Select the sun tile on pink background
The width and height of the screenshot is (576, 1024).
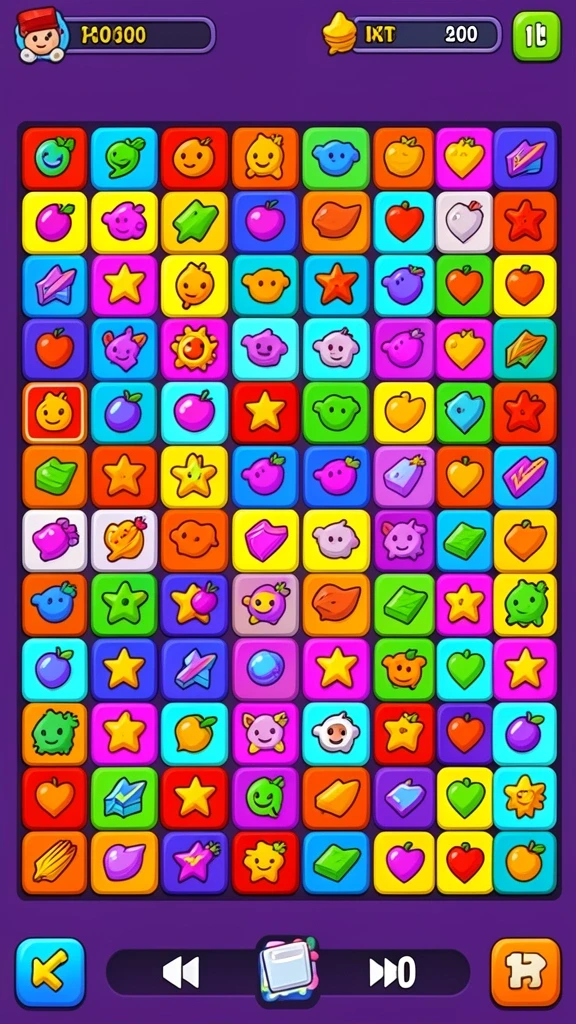click(194, 349)
